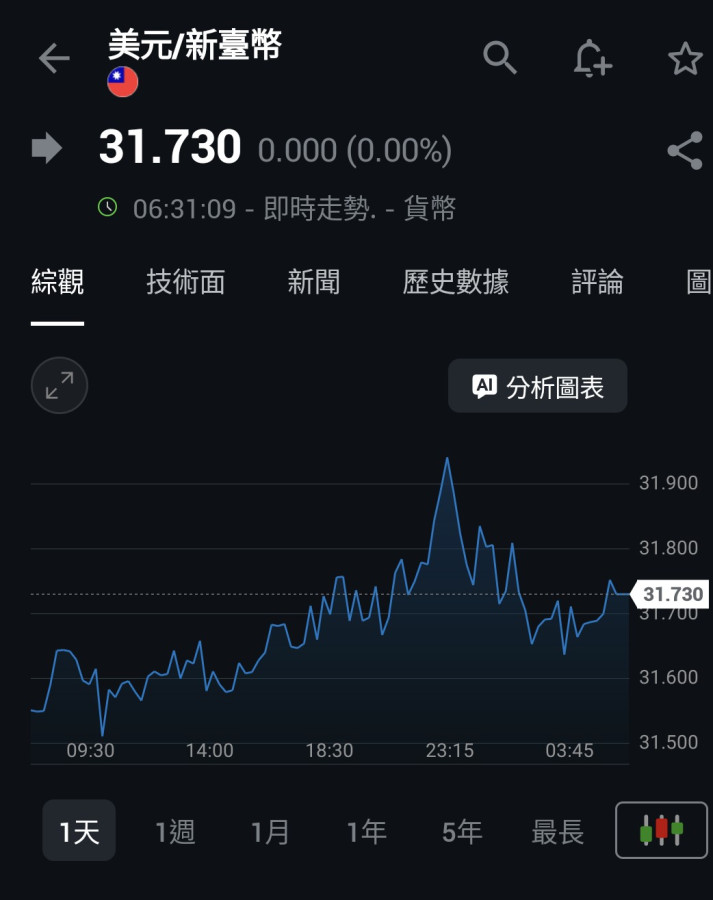Screen dimensions: 713x900
Task: Open the 新聞 tab
Action: point(314,283)
